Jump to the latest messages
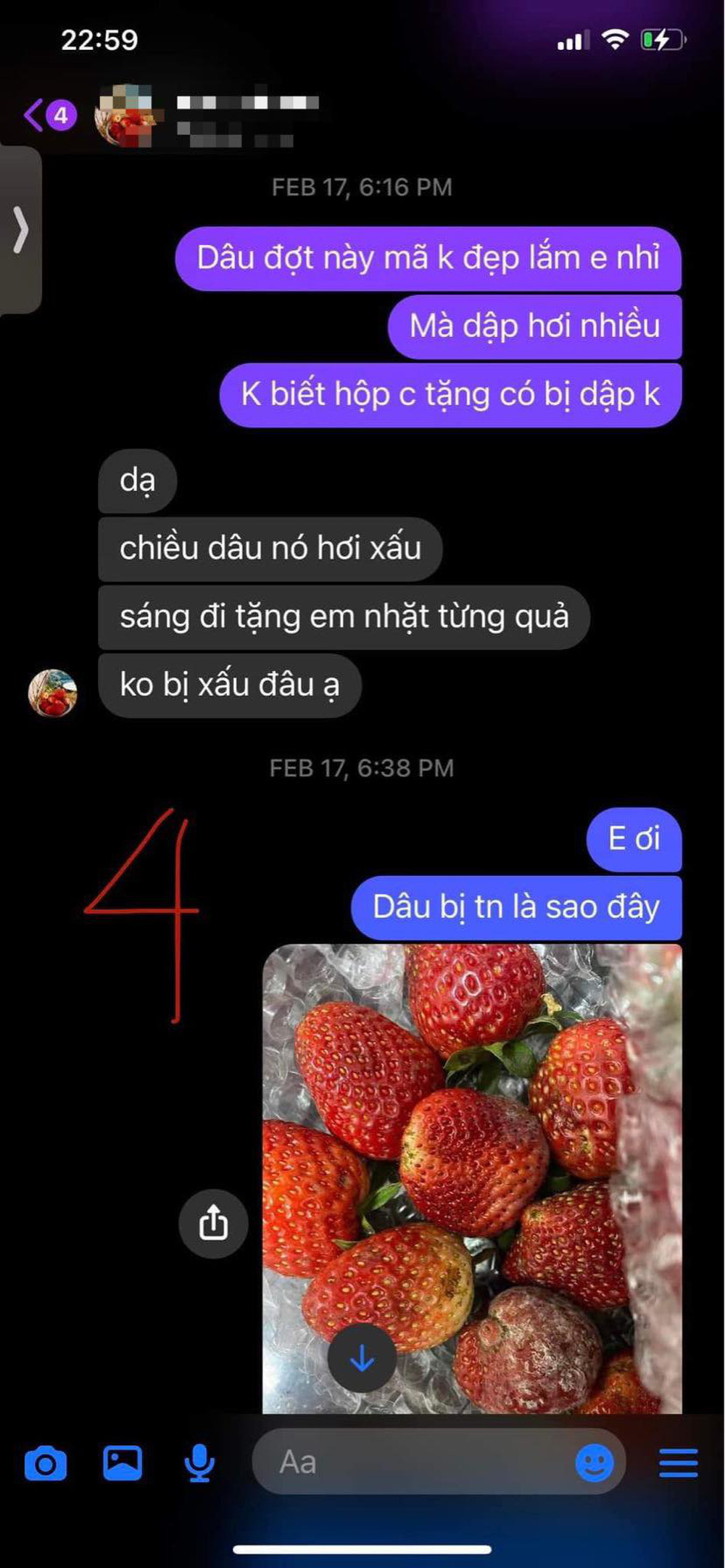The image size is (725, 1568). pyautogui.click(x=362, y=1359)
